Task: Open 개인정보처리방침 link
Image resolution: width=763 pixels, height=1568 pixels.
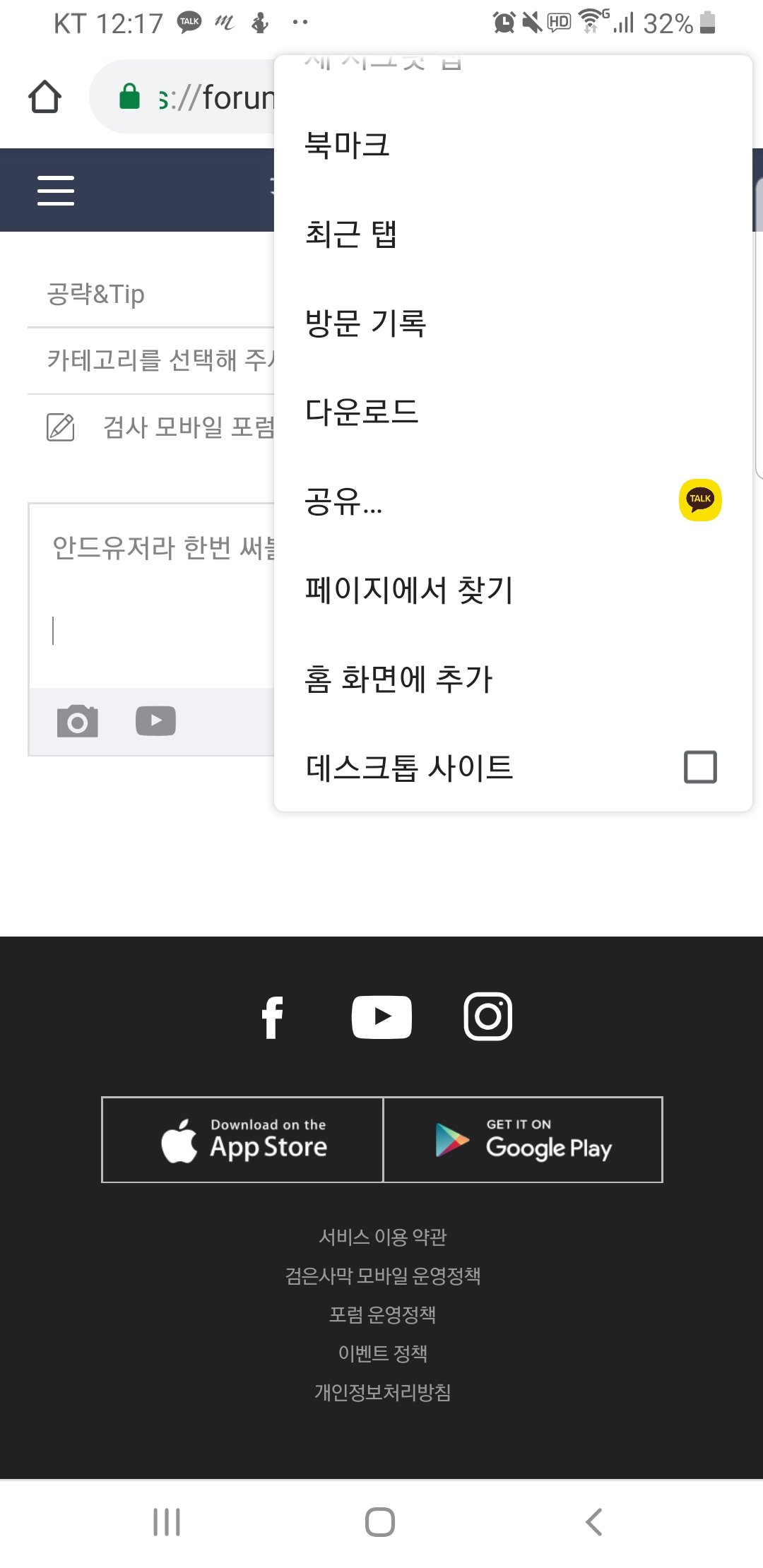Action: coord(382,1392)
